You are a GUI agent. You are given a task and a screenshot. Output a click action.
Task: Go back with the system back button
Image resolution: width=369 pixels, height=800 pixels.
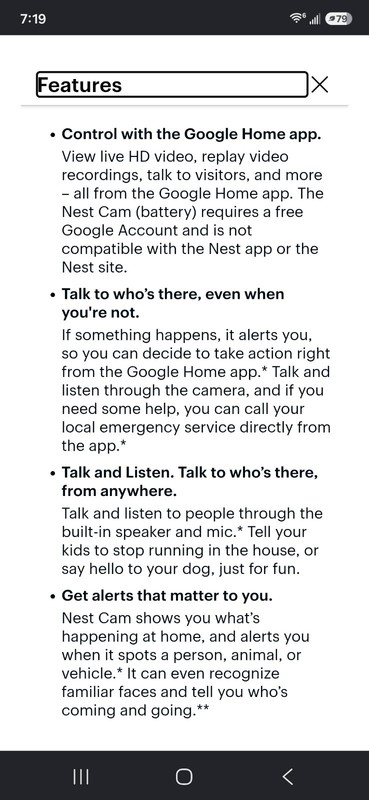tap(287, 777)
